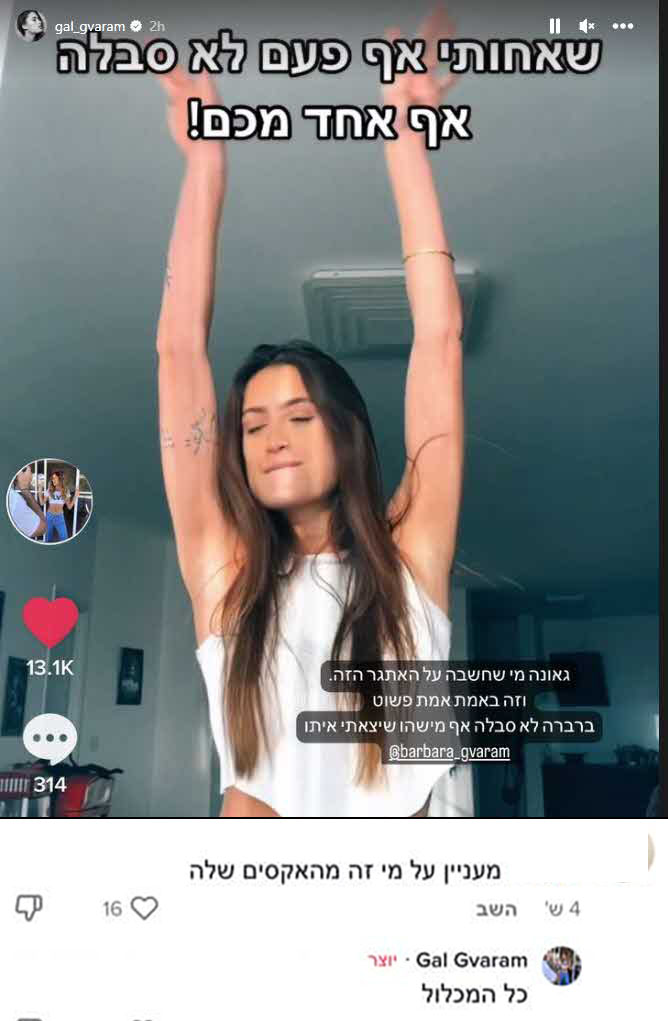Unmute the story audio
The width and height of the screenshot is (668, 1021).
click(588, 25)
